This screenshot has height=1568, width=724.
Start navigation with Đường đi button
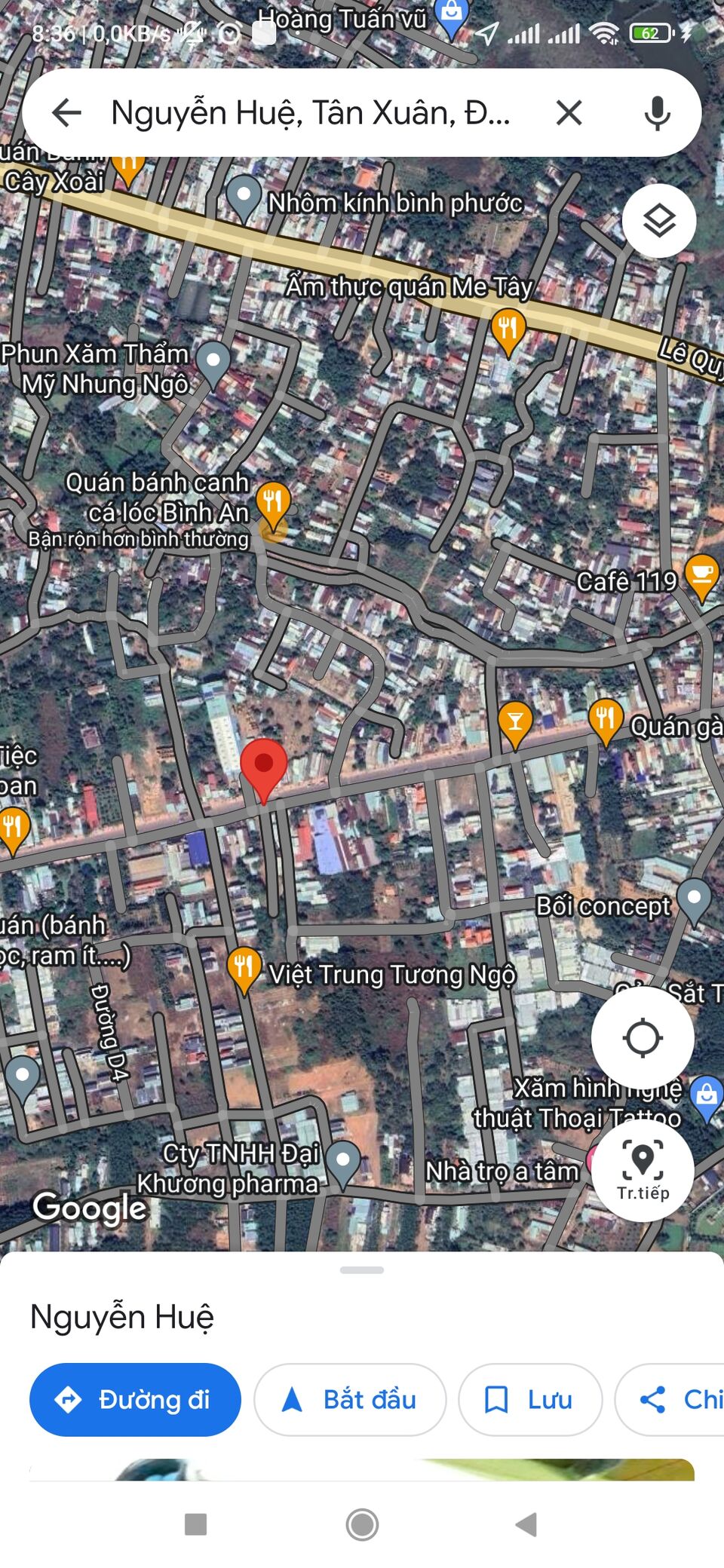[x=134, y=1399]
